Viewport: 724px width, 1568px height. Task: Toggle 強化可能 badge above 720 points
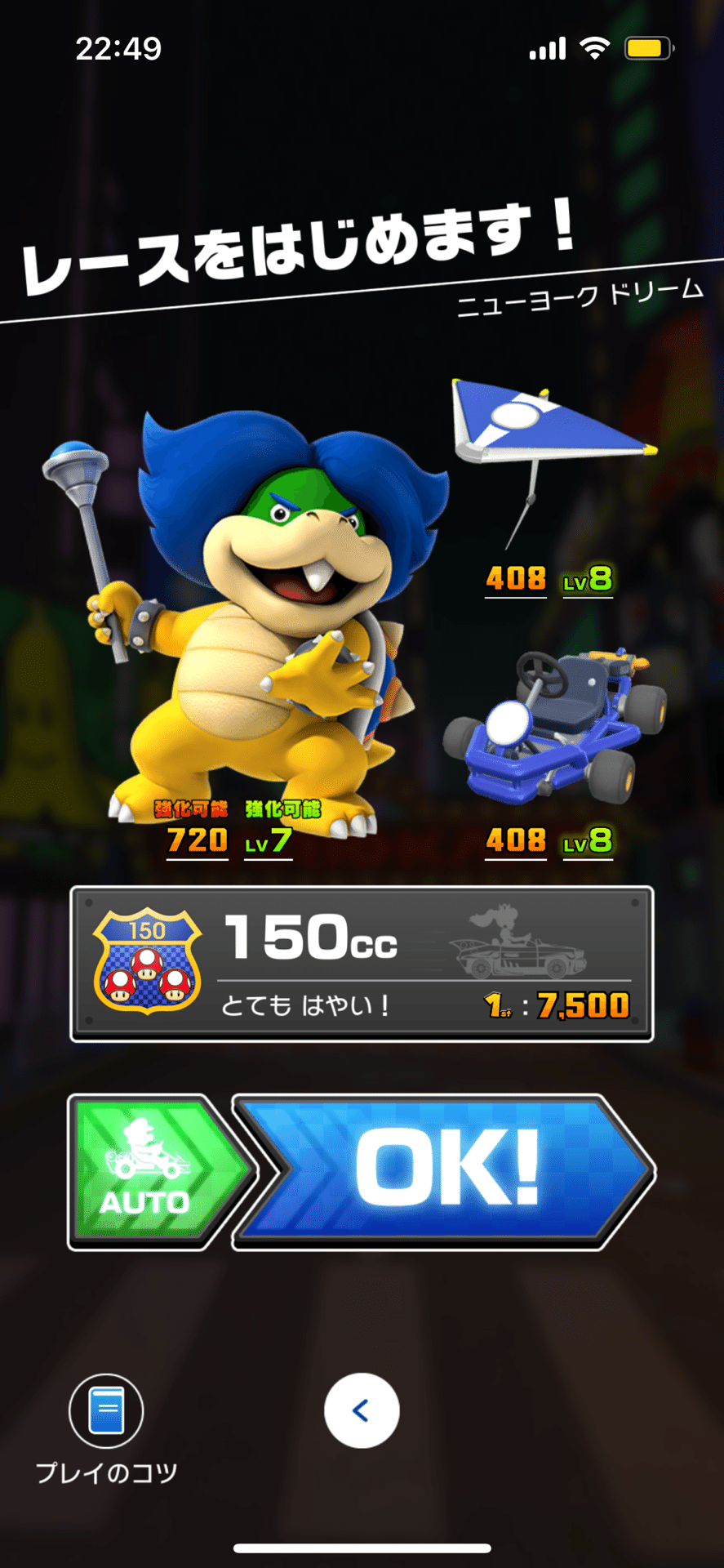193,810
